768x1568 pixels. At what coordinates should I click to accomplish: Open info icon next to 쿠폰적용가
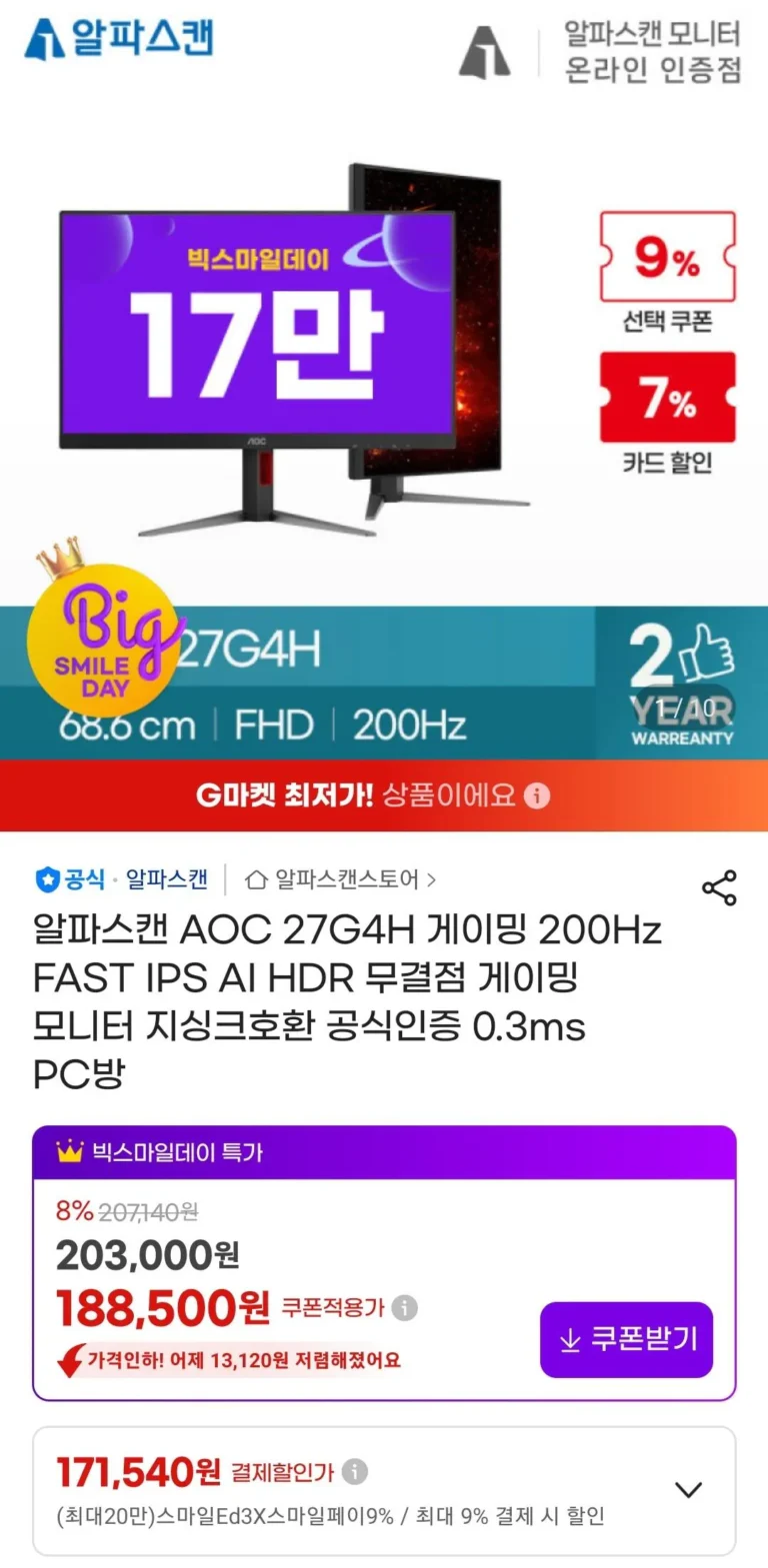[x=404, y=1307]
